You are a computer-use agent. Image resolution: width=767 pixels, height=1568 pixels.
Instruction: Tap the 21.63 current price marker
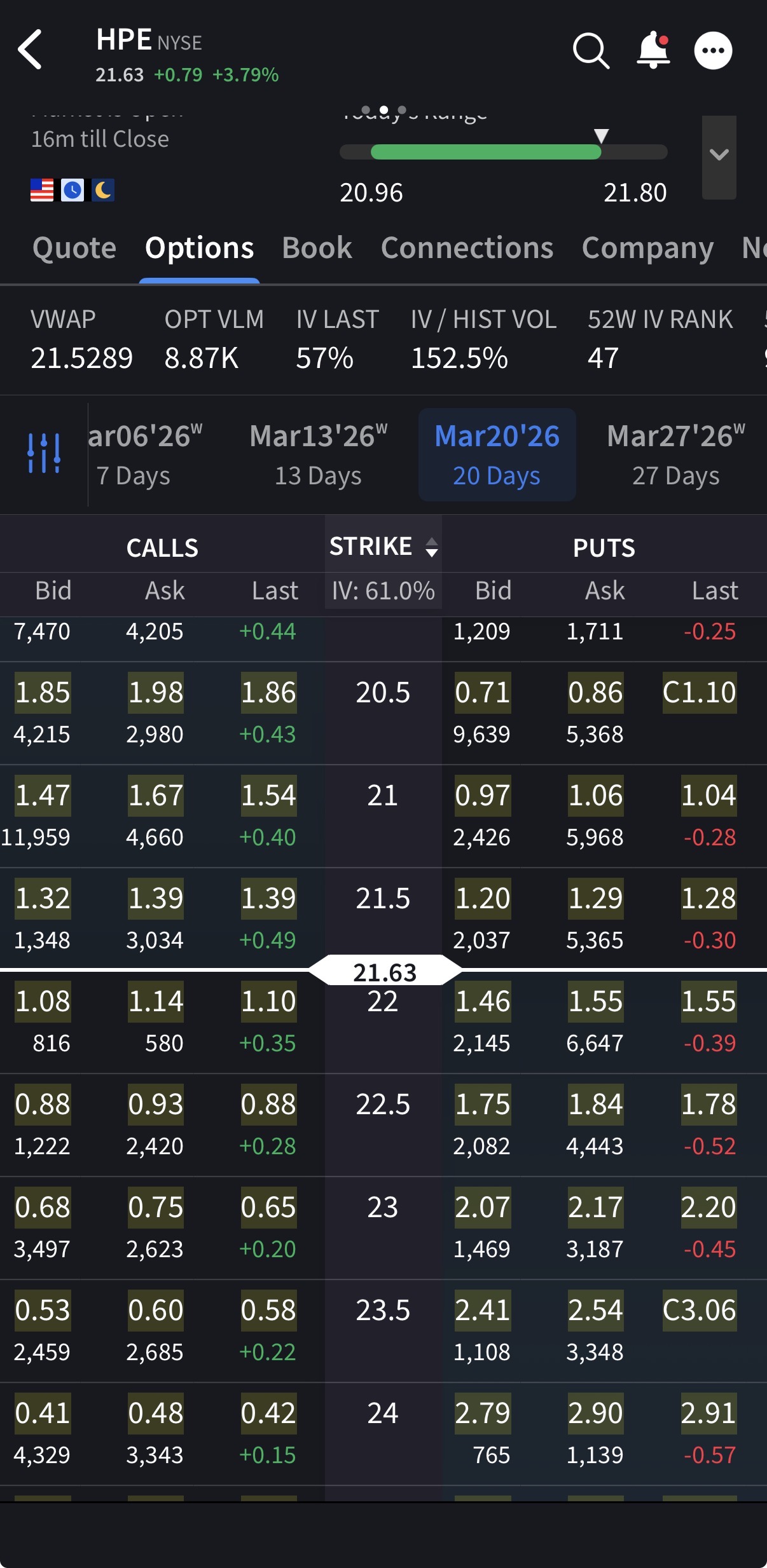(x=384, y=971)
